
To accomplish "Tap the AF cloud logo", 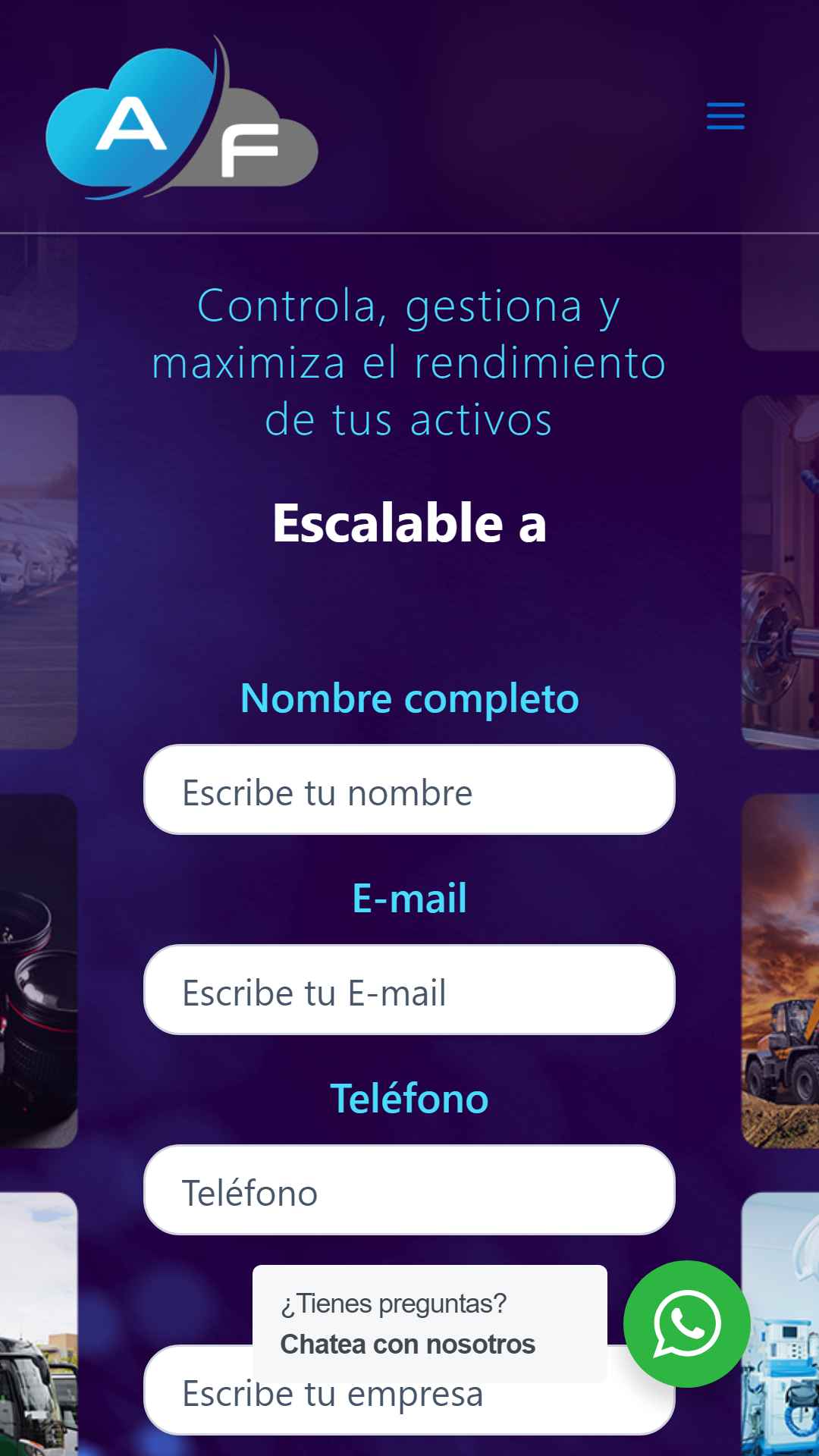I will point(182,118).
